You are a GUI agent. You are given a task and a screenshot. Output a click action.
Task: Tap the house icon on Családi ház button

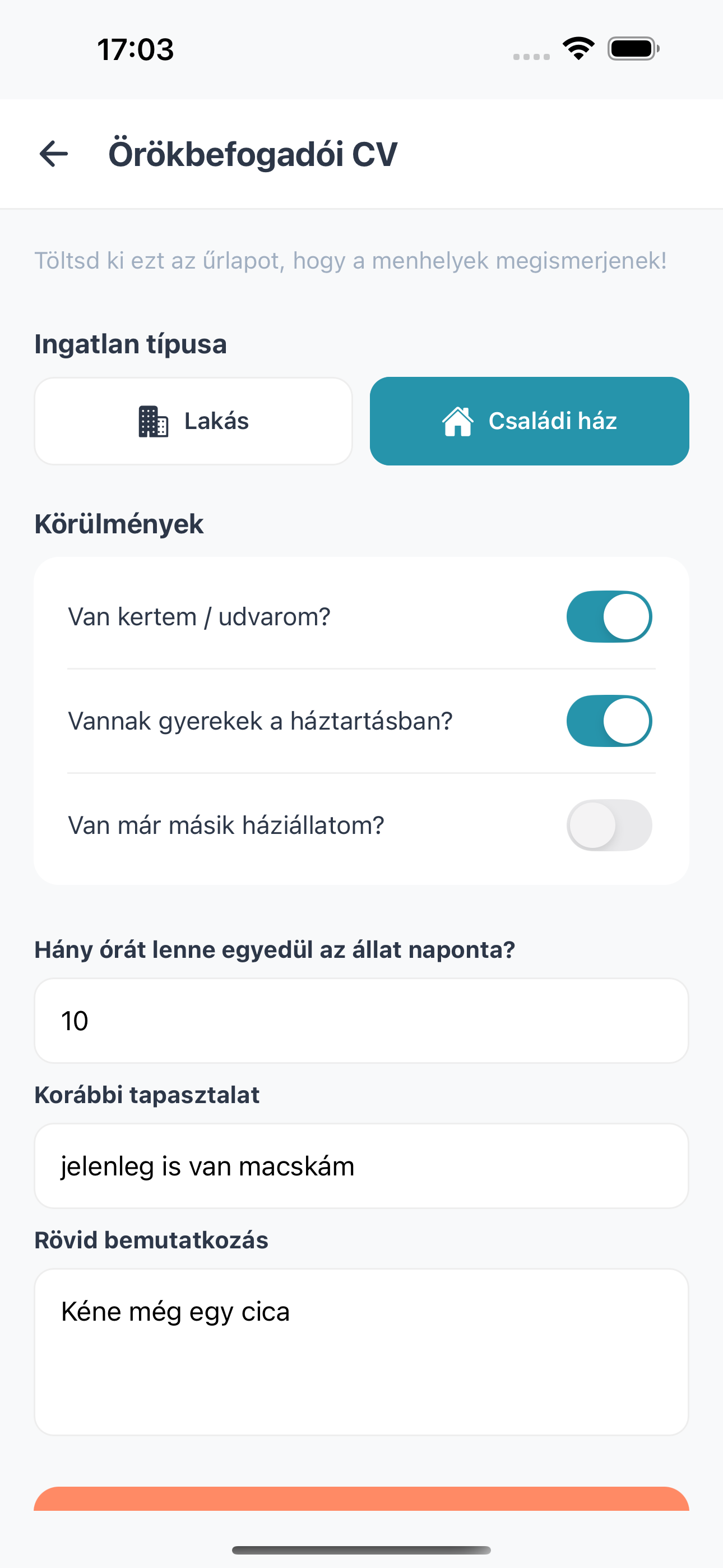458,421
